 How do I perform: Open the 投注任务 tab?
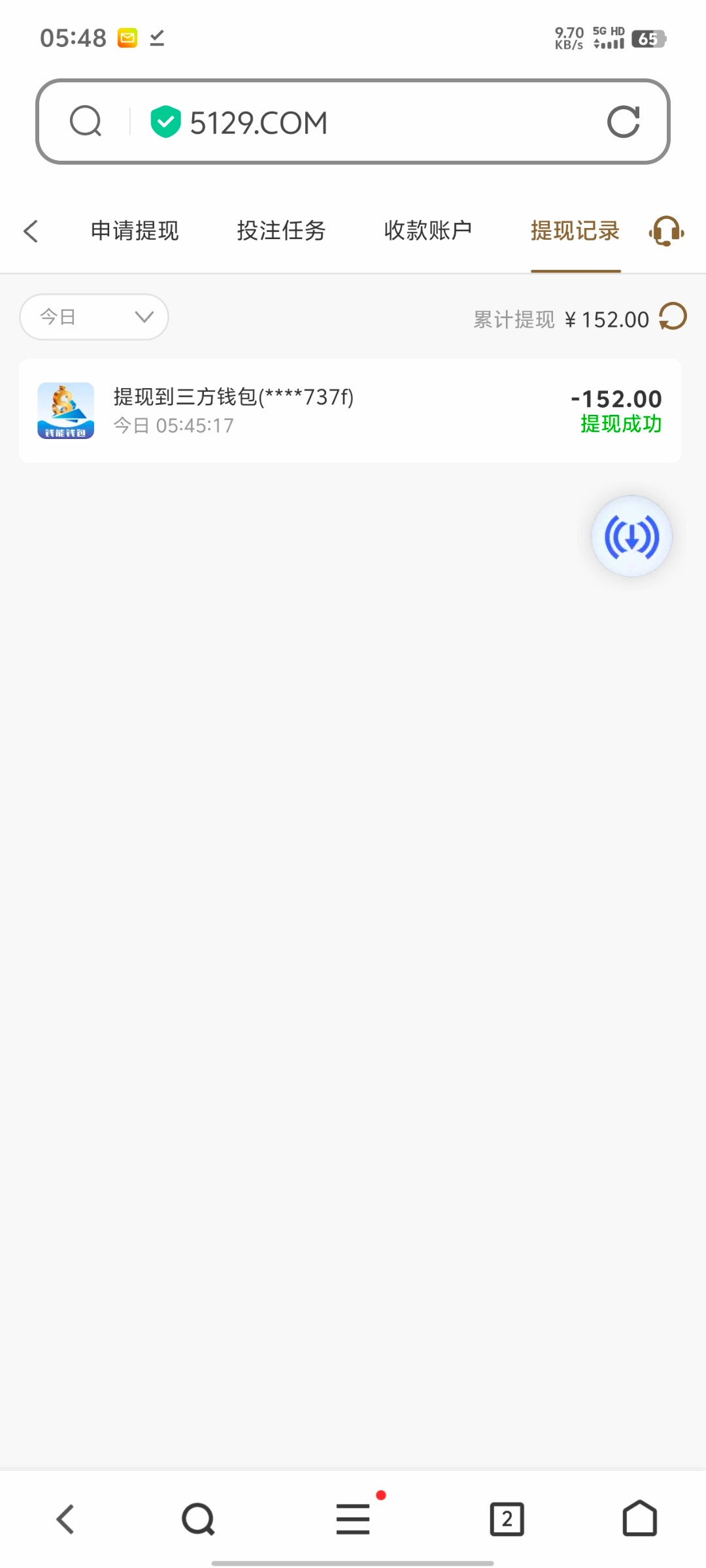(281, 231)
